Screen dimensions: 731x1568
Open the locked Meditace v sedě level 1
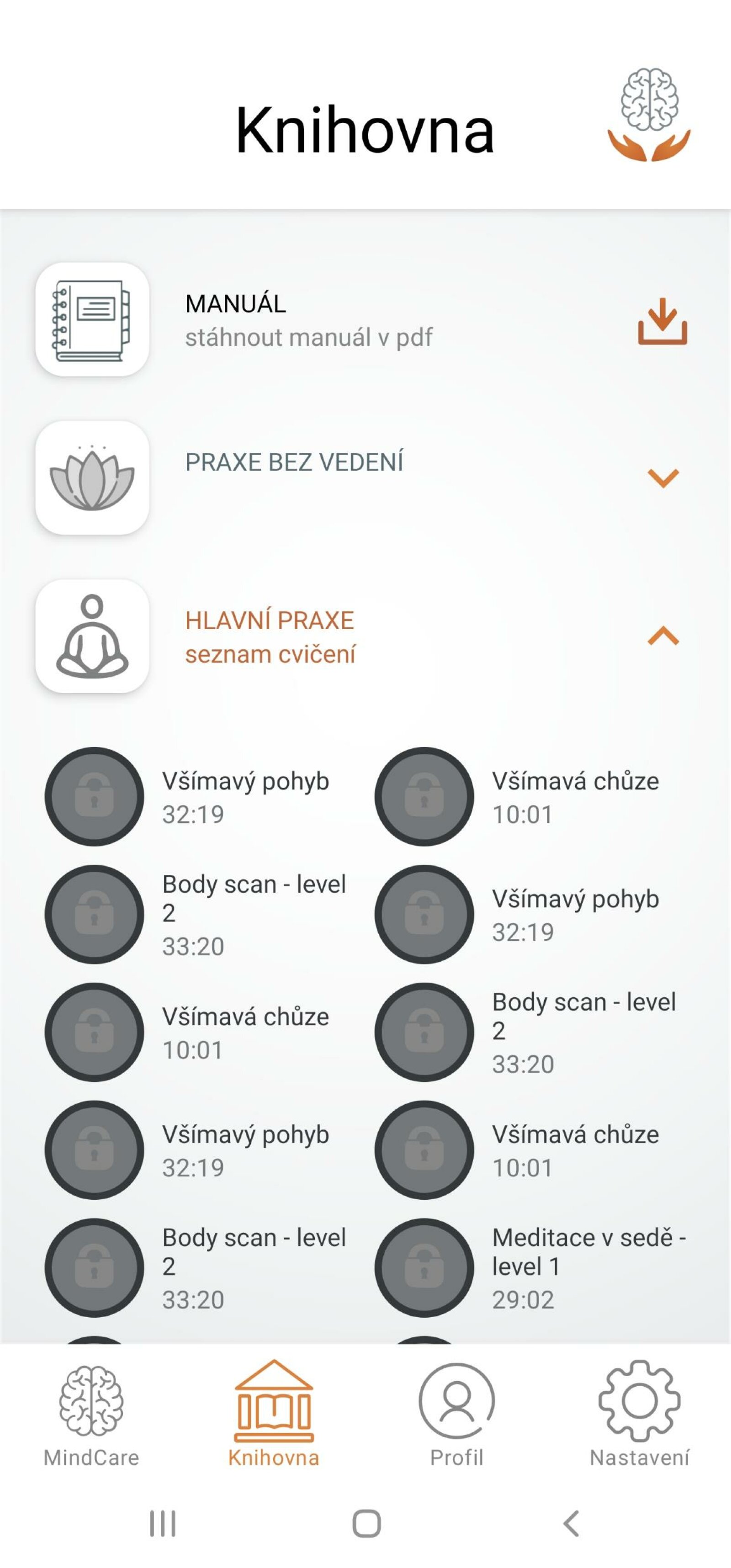click(x=424, y=1268)
